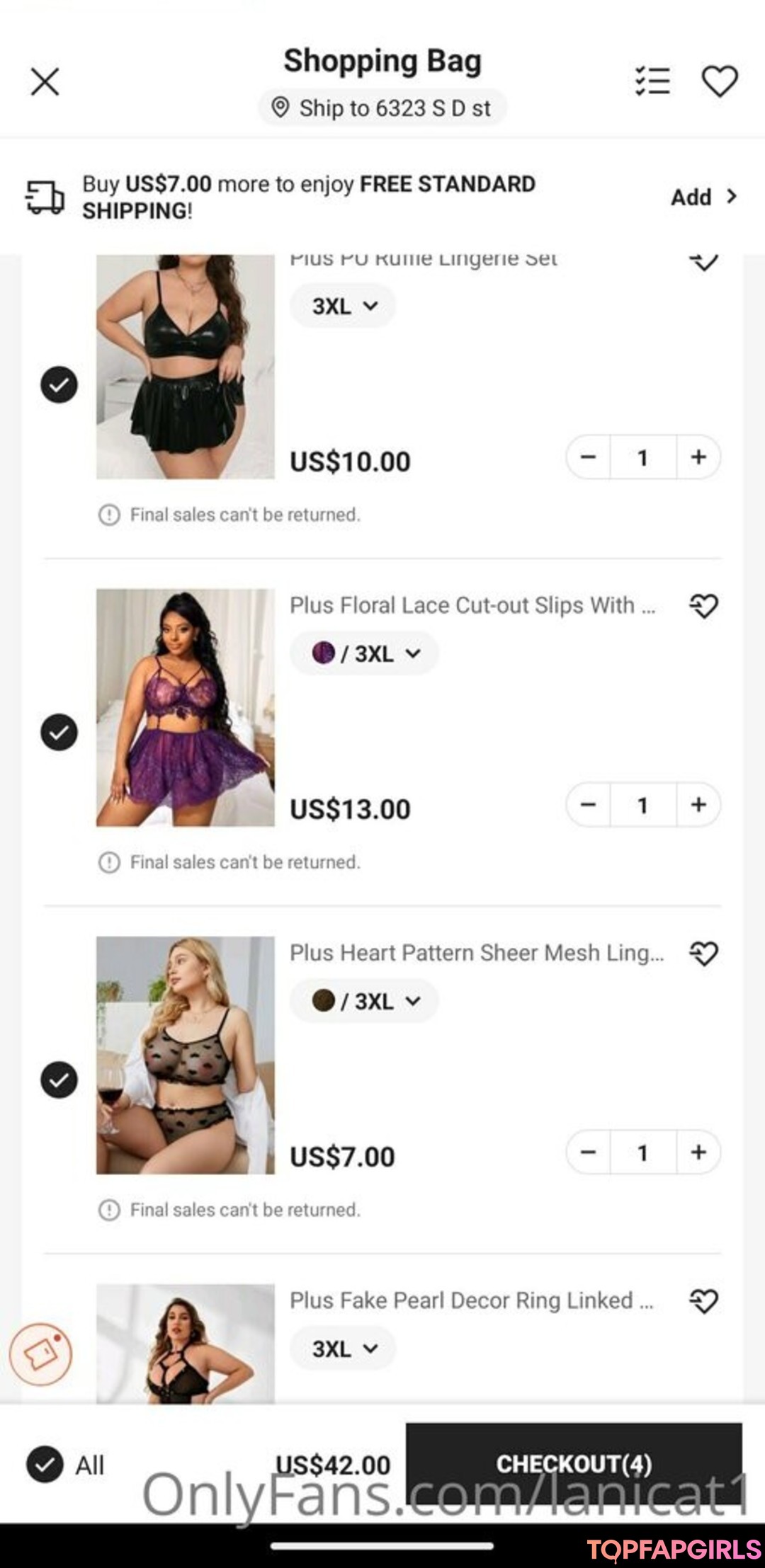
Task: Change color and size of Heart Pattern item
Action: (x=365, y=1001)
